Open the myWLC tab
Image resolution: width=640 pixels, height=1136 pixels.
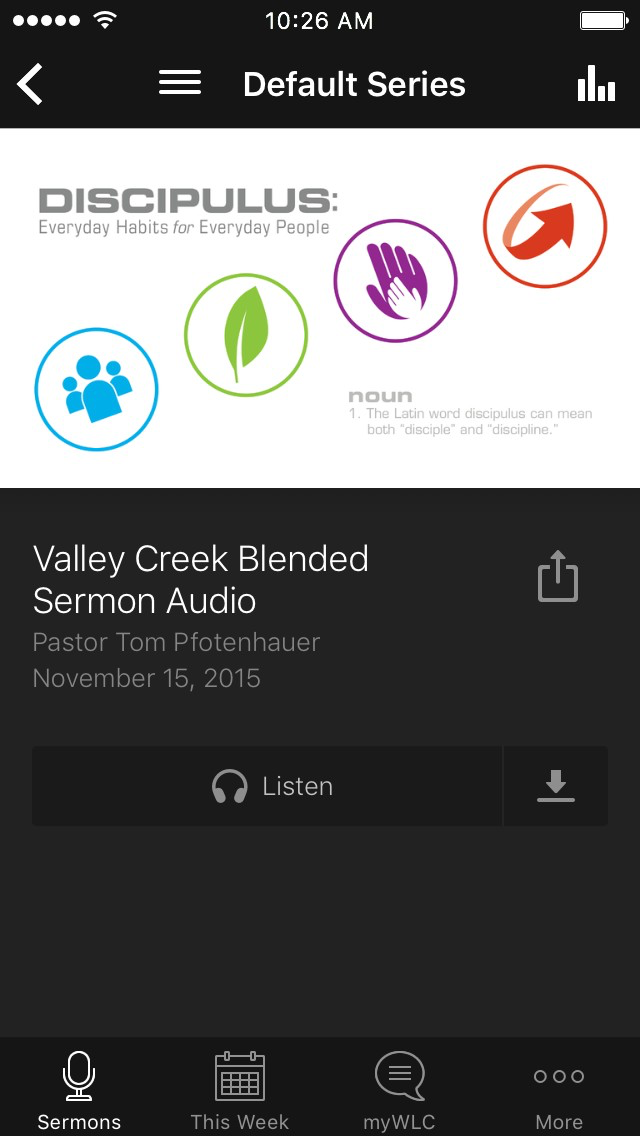[x=399, y=1088]
